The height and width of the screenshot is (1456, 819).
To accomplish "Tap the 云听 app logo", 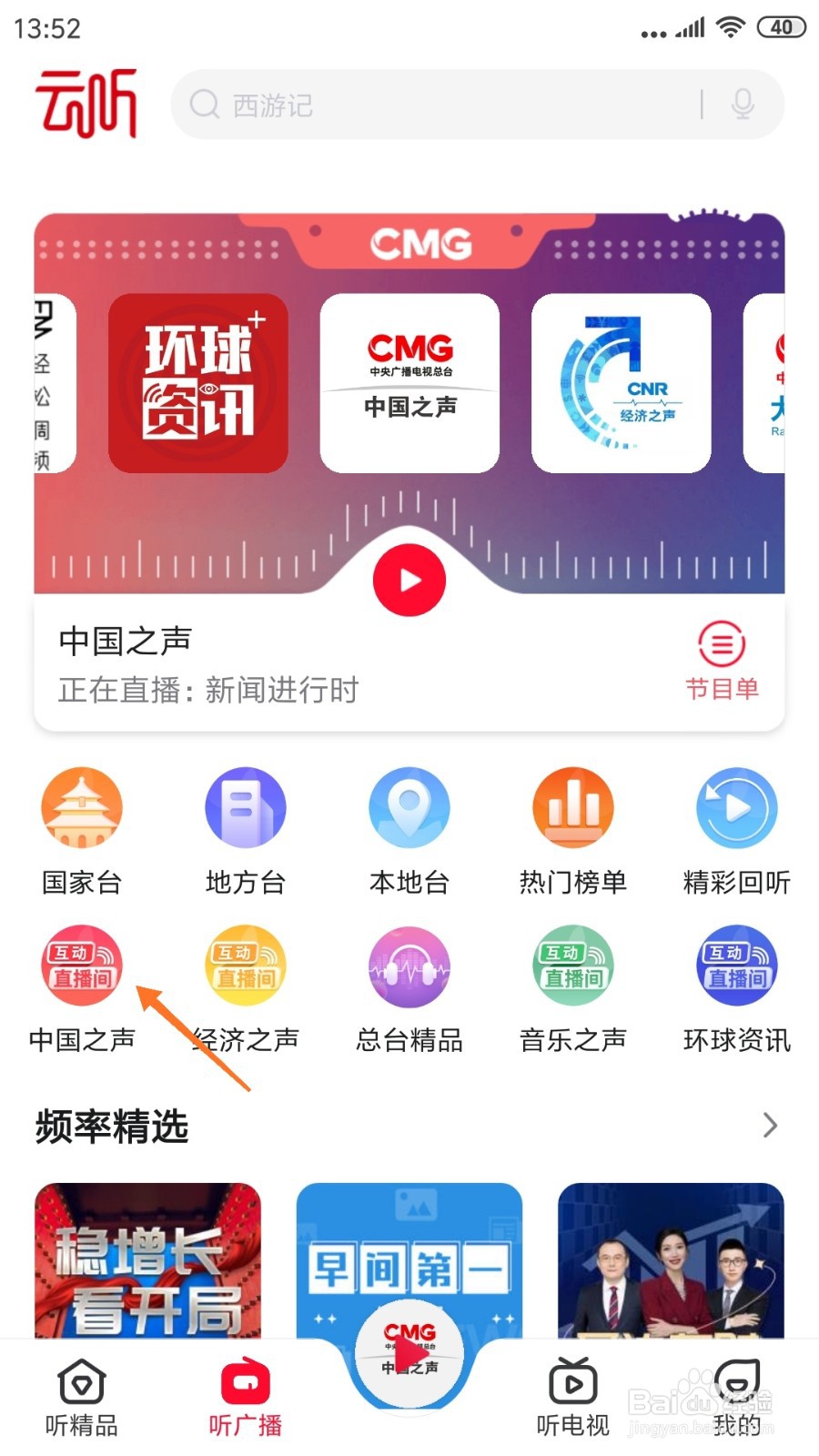I will click(85, 103).
